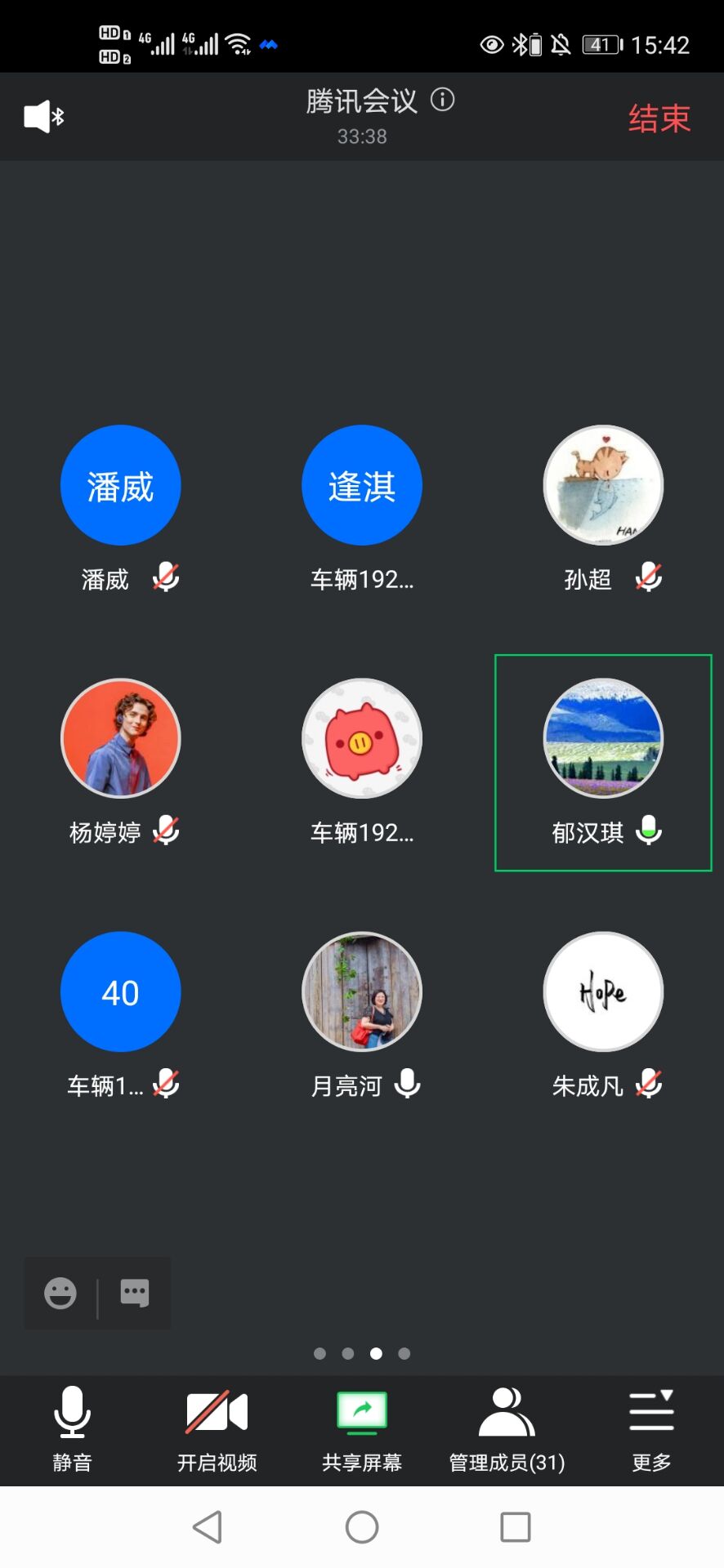Tap the speaker audio output icon
The height and width of the screenshot is (1568, 724).
(x=43, y=117)
